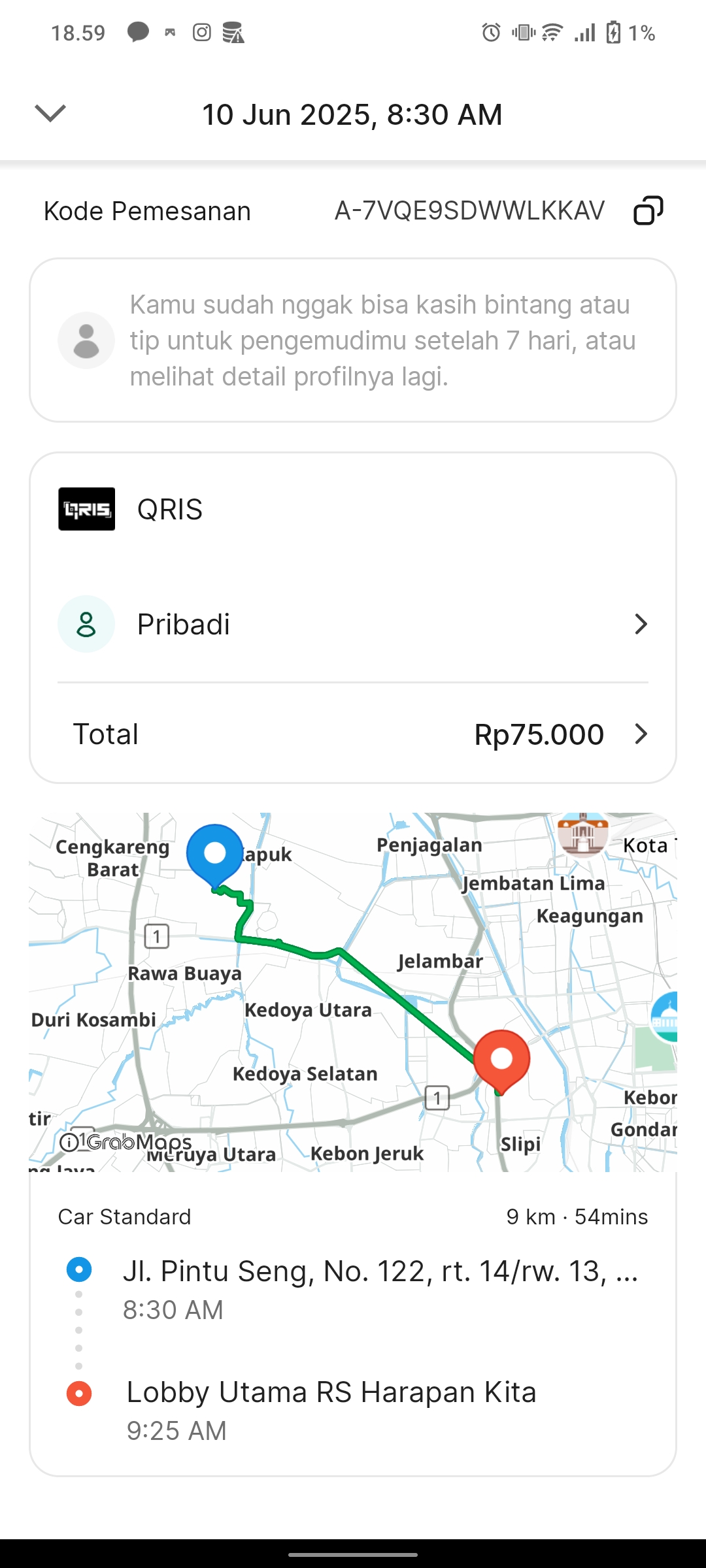The height and width of the screenshot is (1568, 706).
Task: View the Total Rp75.000 fare breakdown
Action: pyautogui.click(x=353, y=734)
